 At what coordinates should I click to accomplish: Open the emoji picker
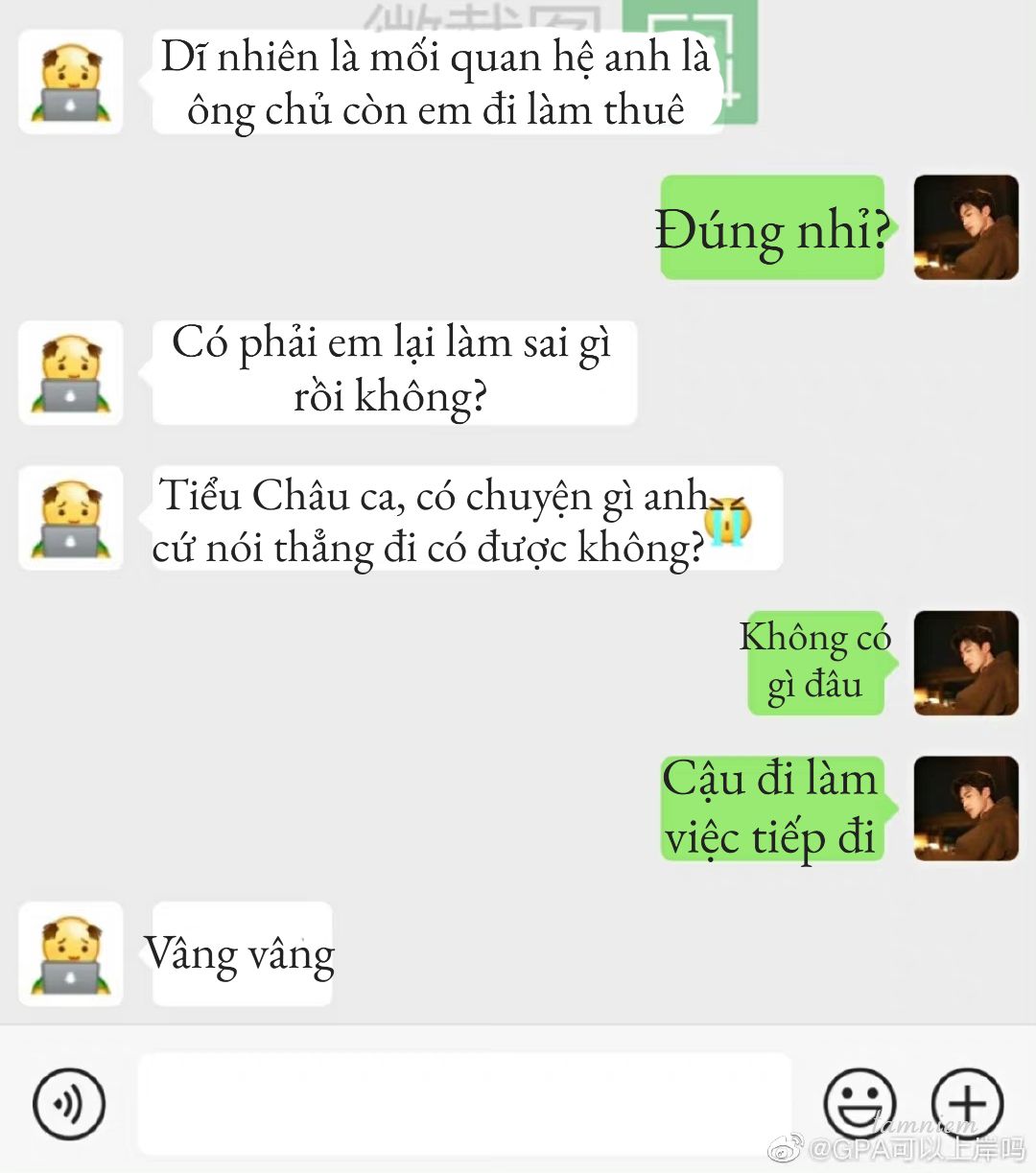click(x=859, y=1102)
